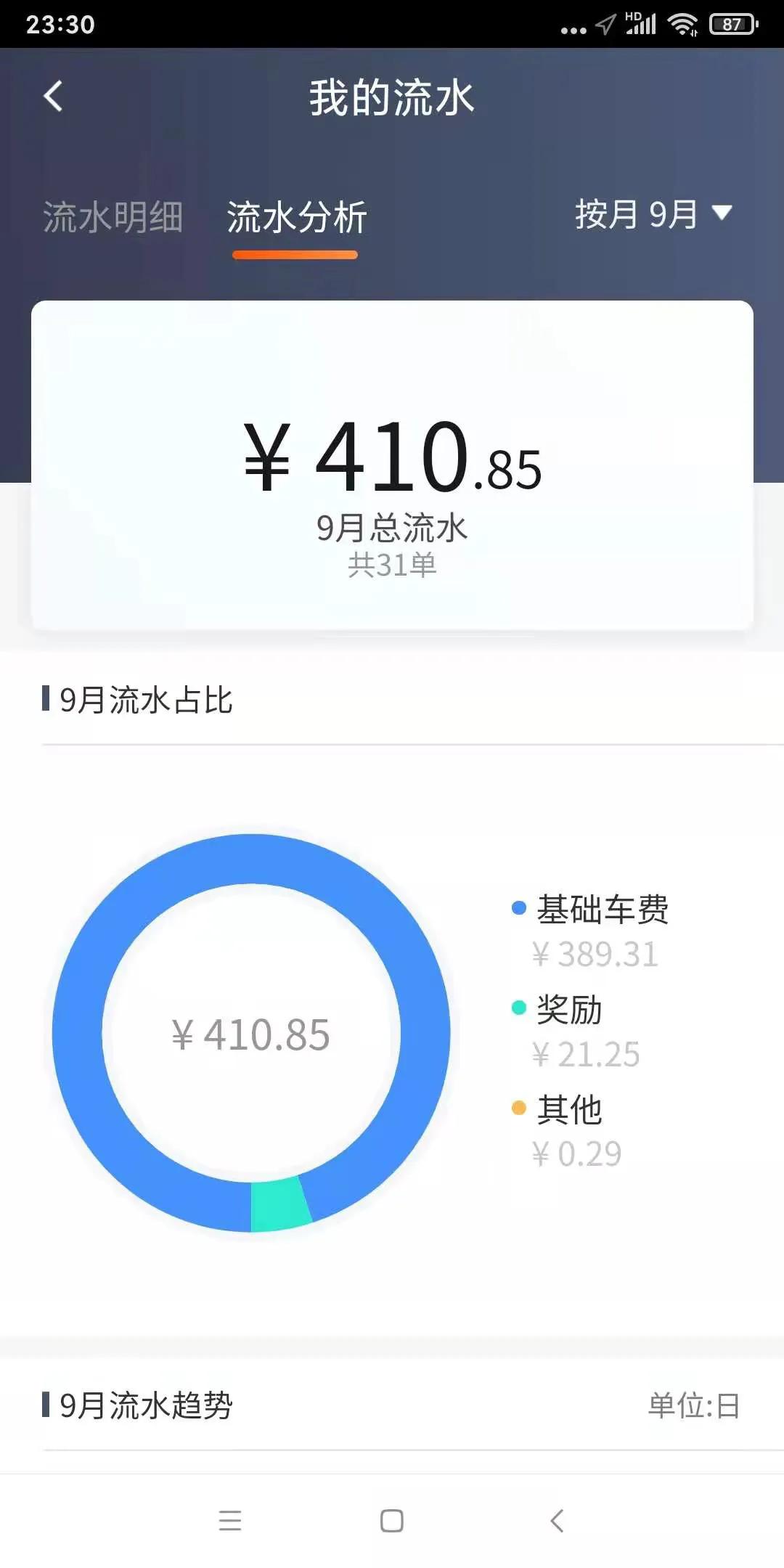Viewport: 784px width, 1568px height.
Task: Tap the 共31单 order count link
Action: point(392,565)
